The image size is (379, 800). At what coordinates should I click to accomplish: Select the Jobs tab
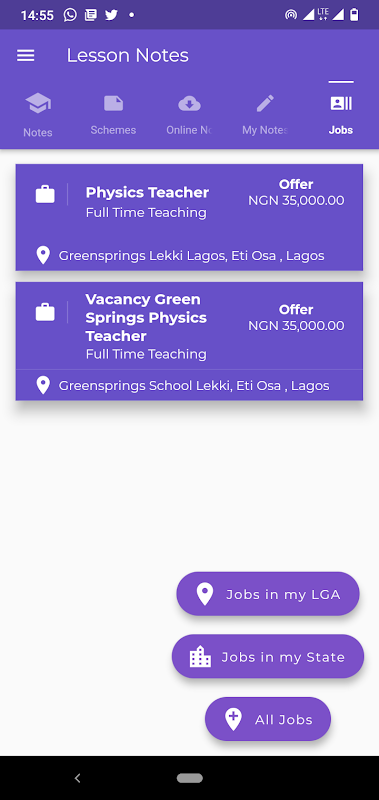click(x=341, y=115)
